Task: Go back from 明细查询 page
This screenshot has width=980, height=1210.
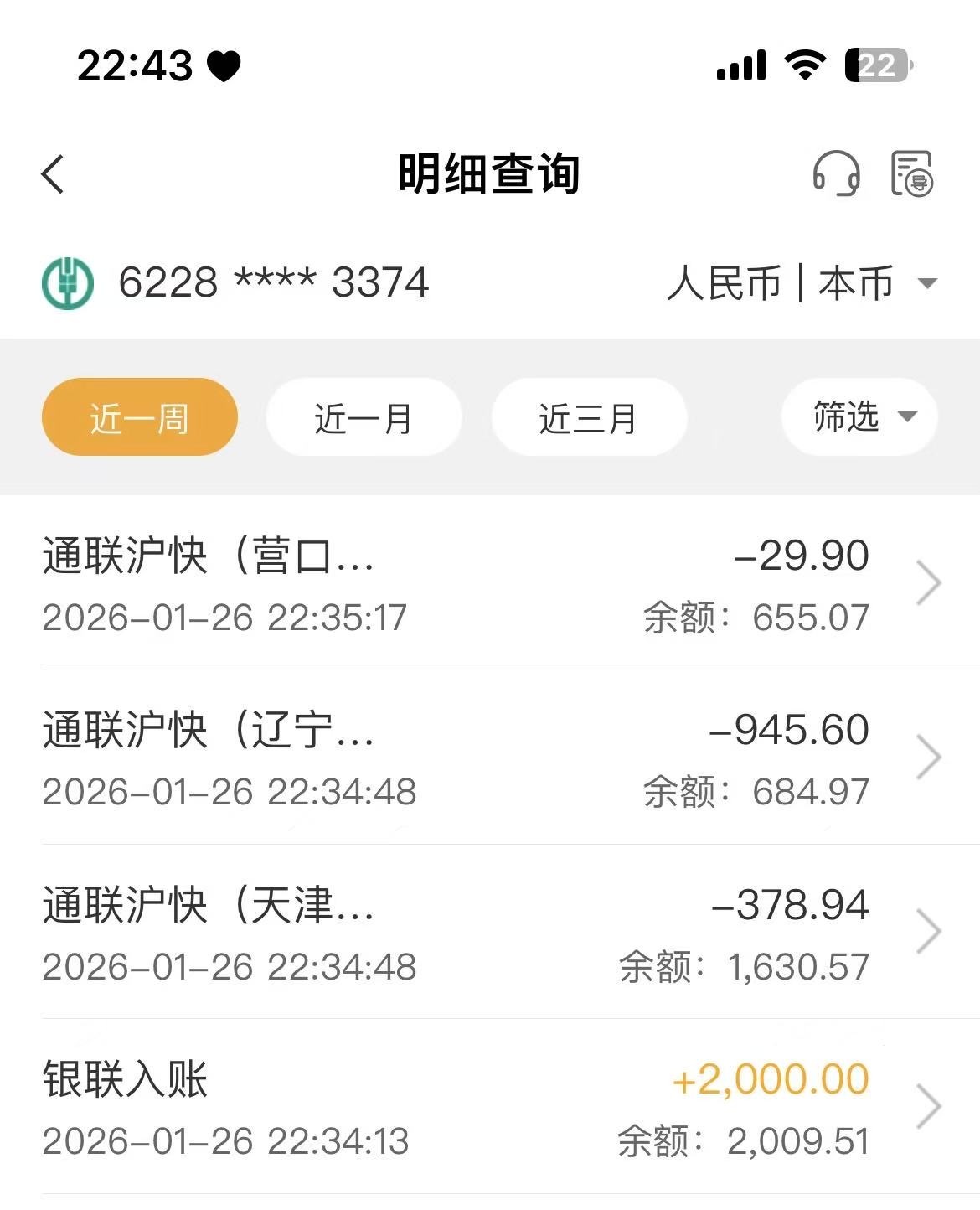Action: (53, 174)
